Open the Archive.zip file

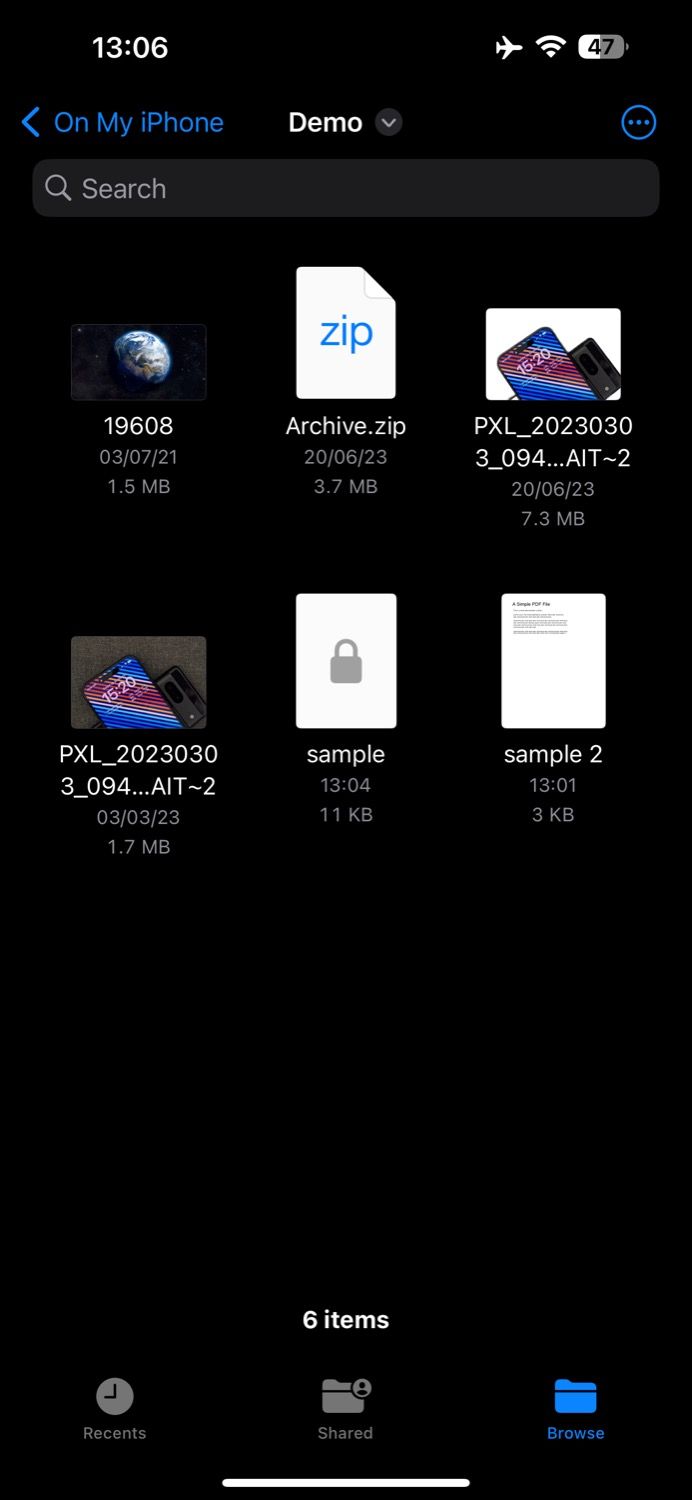click(346, 333)
